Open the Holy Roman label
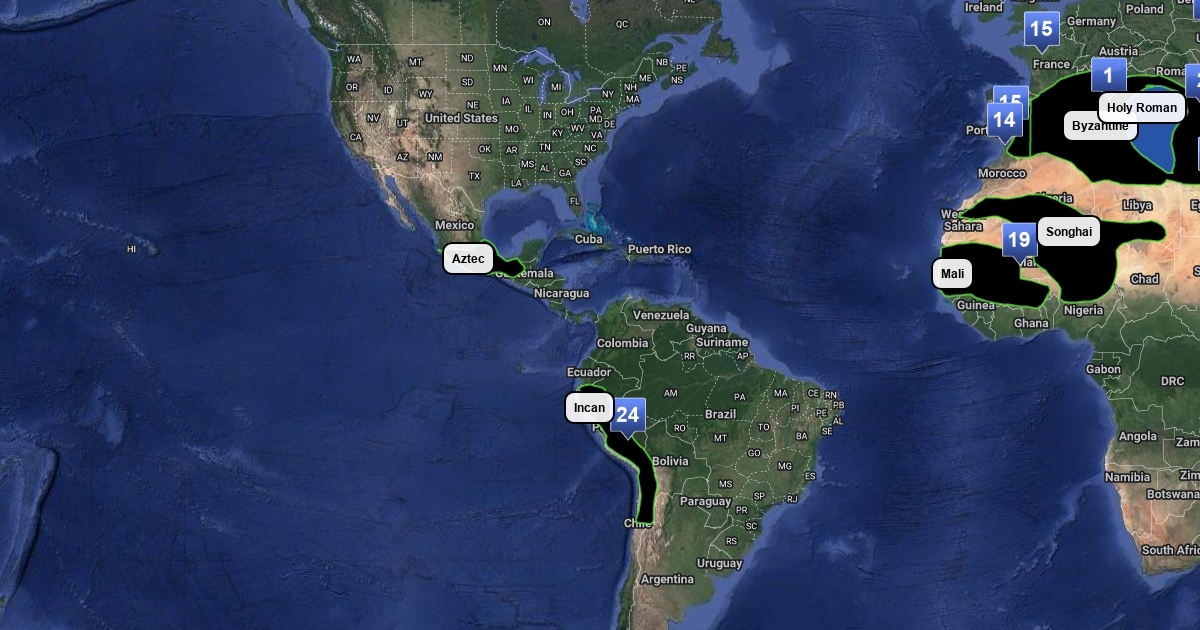Viewport: 1200px width, 630px height. (x=1141, y=108)
